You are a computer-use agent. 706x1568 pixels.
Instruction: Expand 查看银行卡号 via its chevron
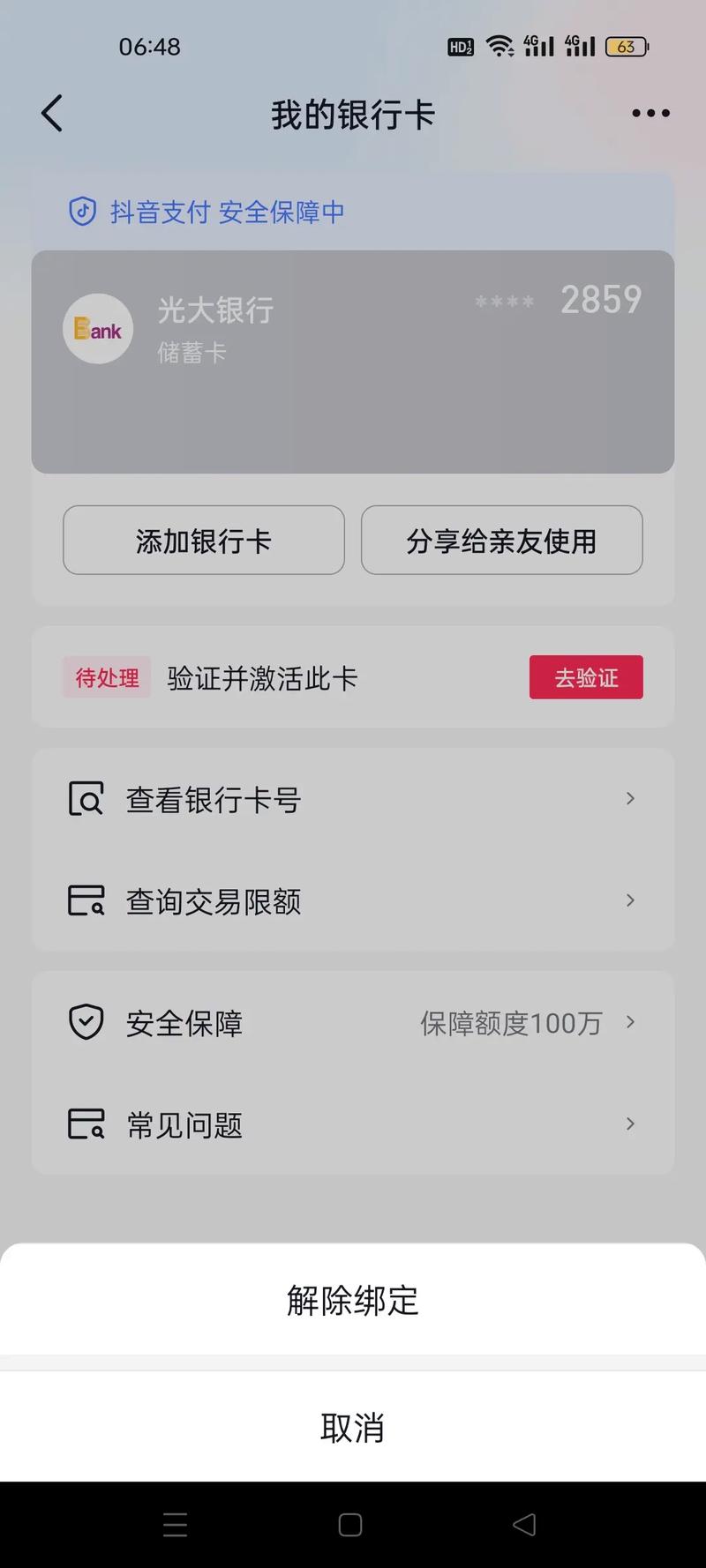tap(629, 798)
